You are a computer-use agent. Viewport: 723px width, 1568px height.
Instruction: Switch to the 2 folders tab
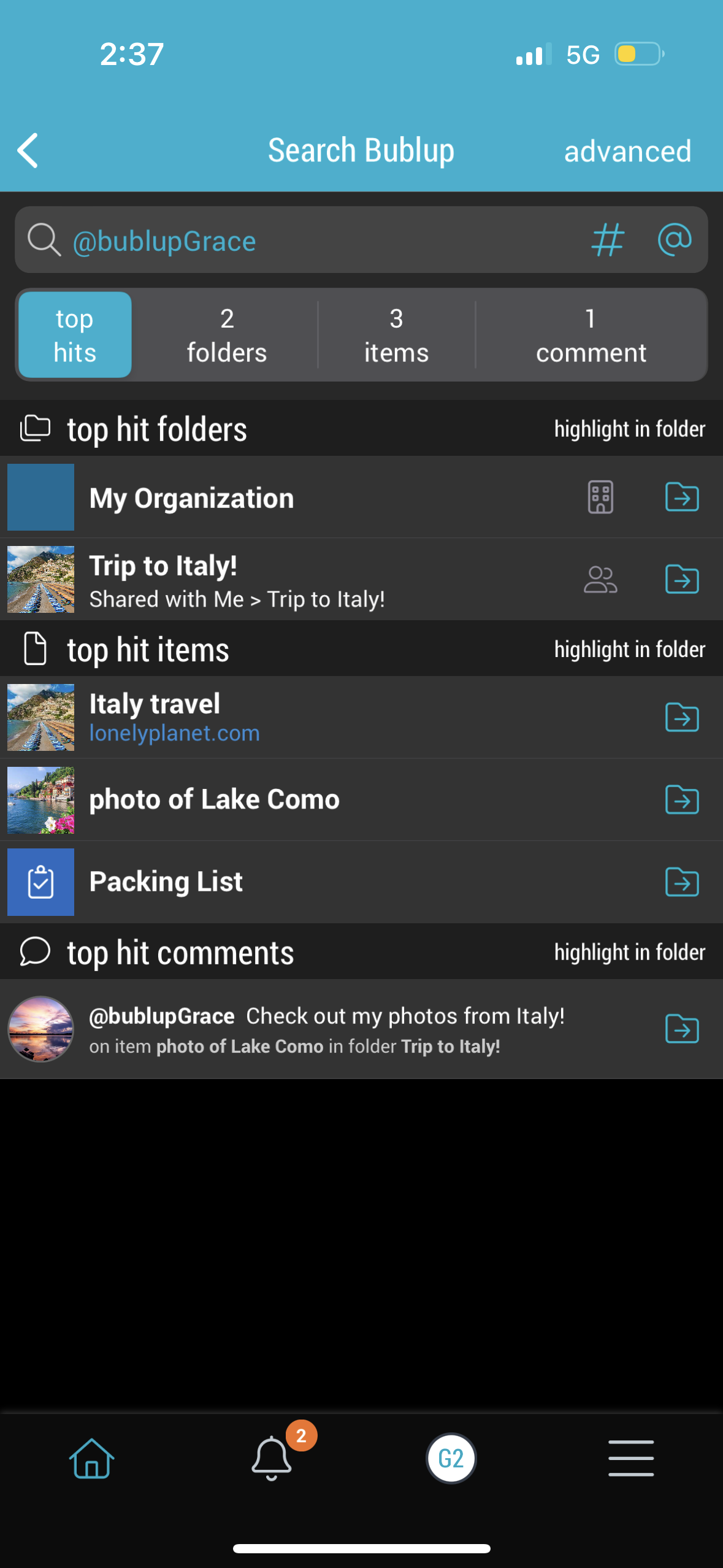(226, 335)
